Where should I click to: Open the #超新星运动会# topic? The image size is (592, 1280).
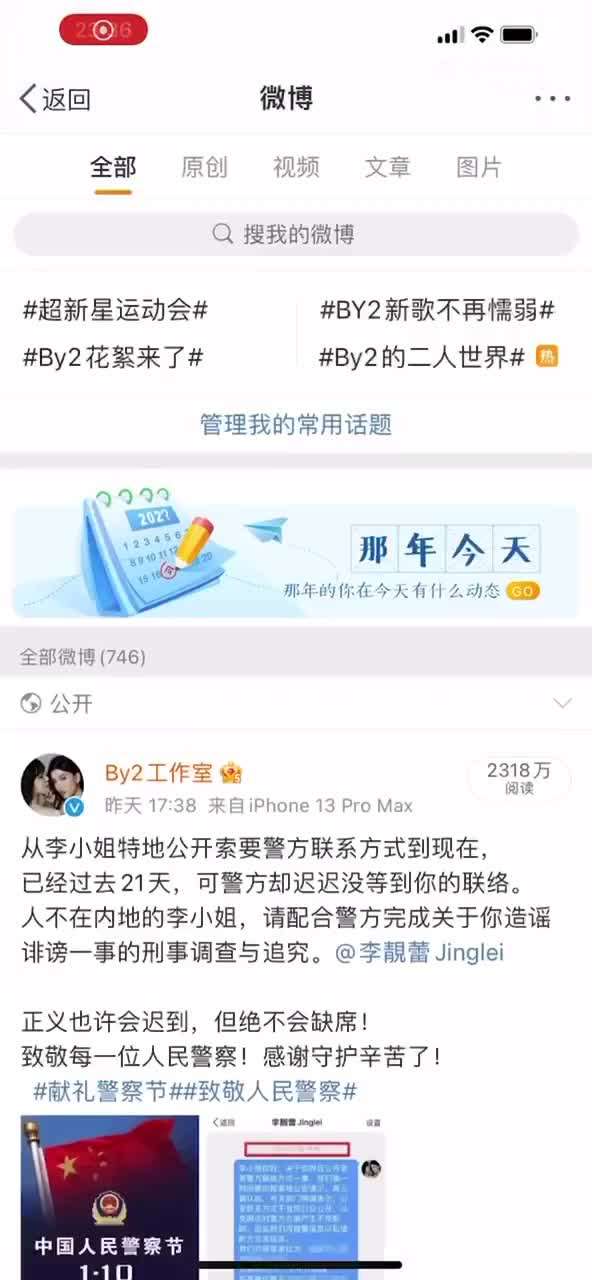tap(115, 310)
